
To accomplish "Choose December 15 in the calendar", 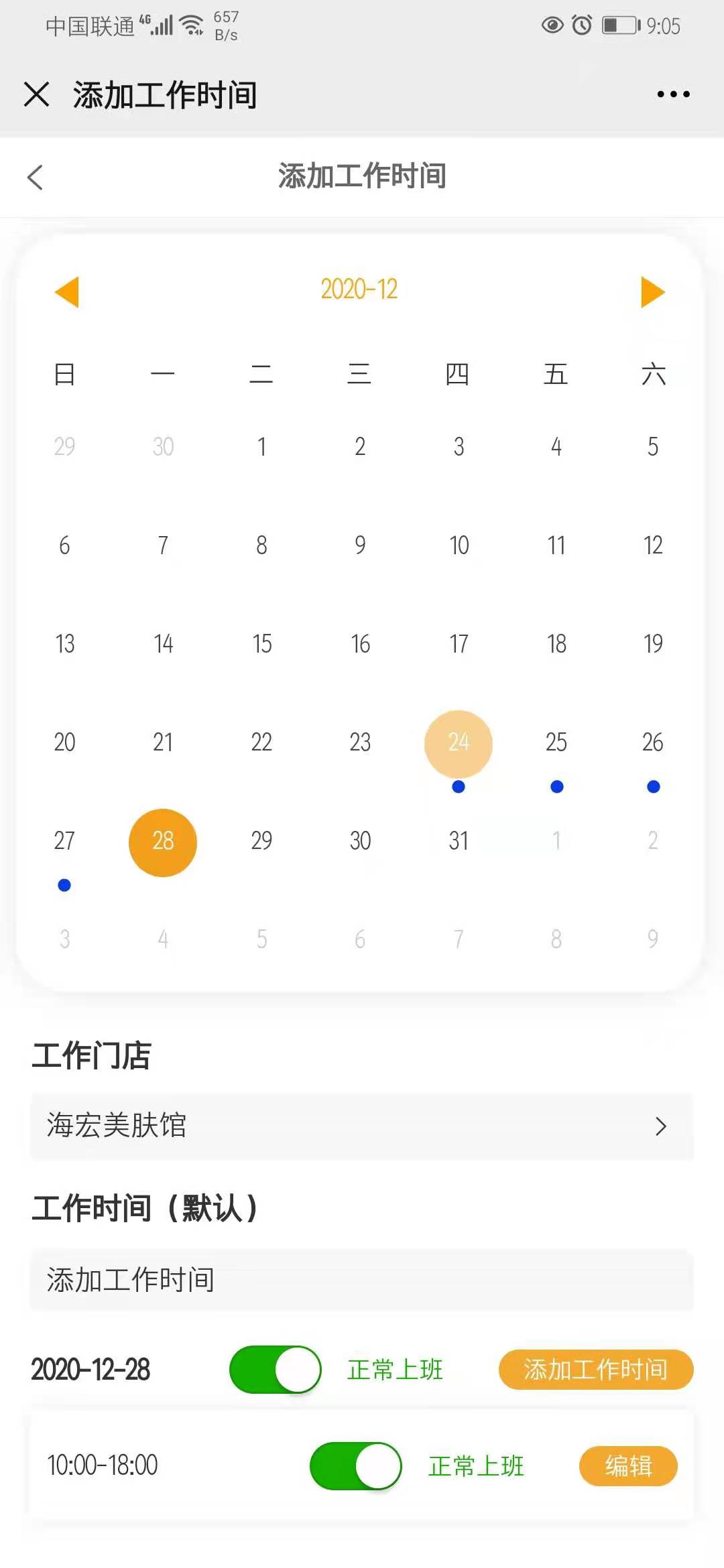I will (261, 644).
